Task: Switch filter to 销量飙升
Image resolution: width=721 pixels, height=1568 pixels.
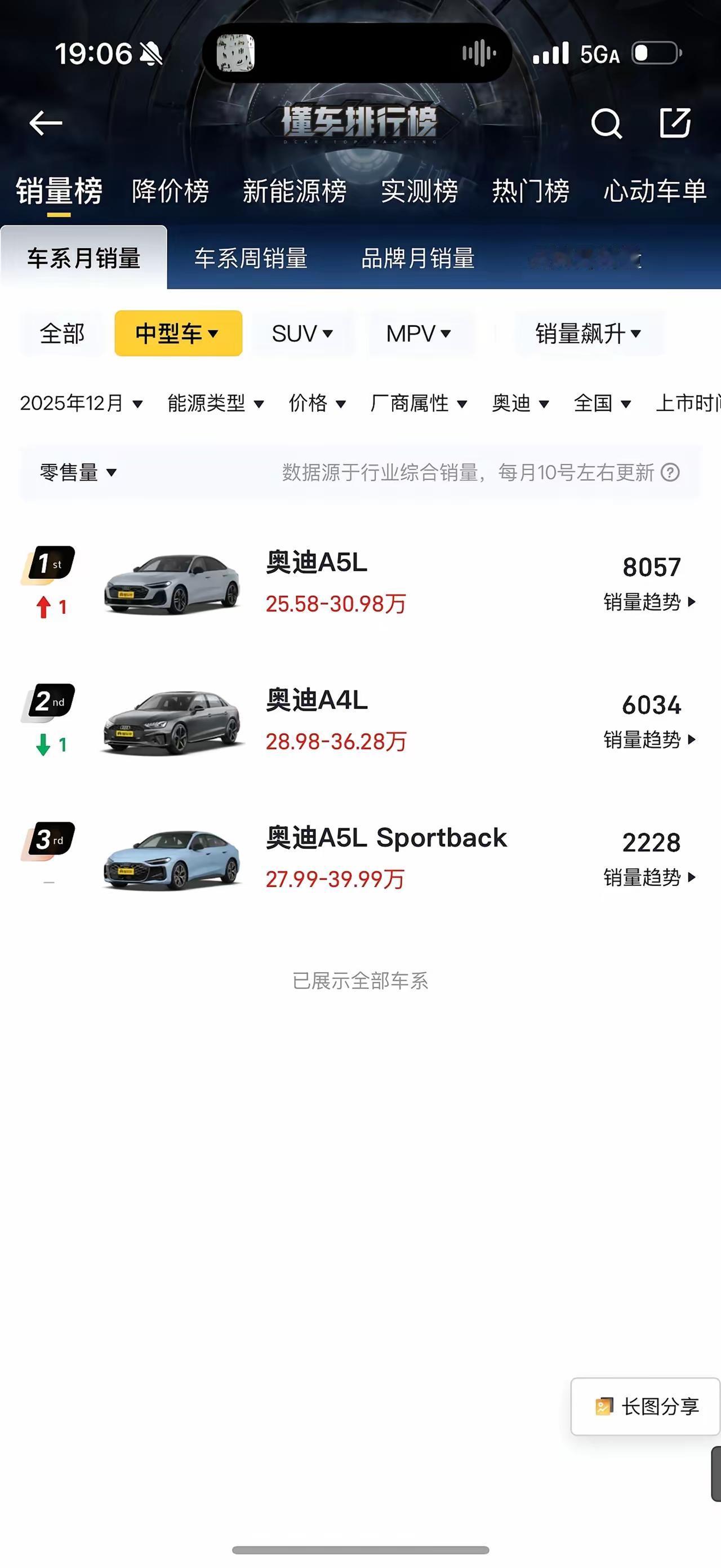Action: point(586,333)
